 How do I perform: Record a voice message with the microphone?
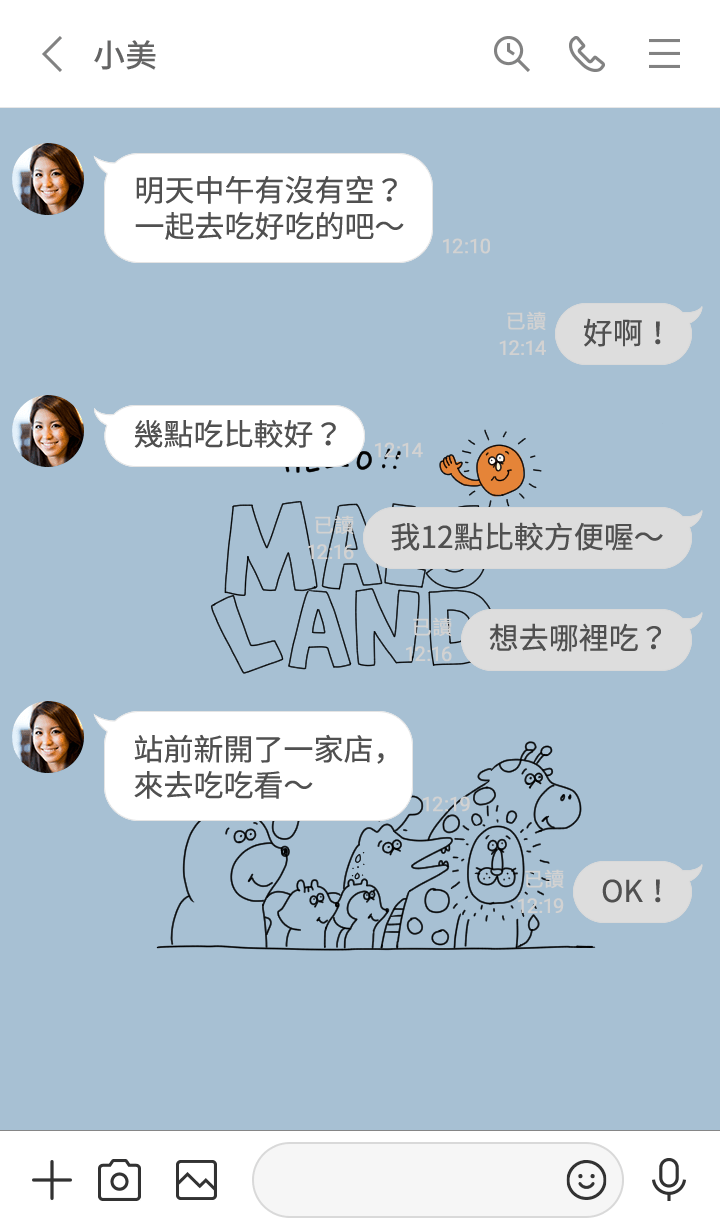(668, 1181)
